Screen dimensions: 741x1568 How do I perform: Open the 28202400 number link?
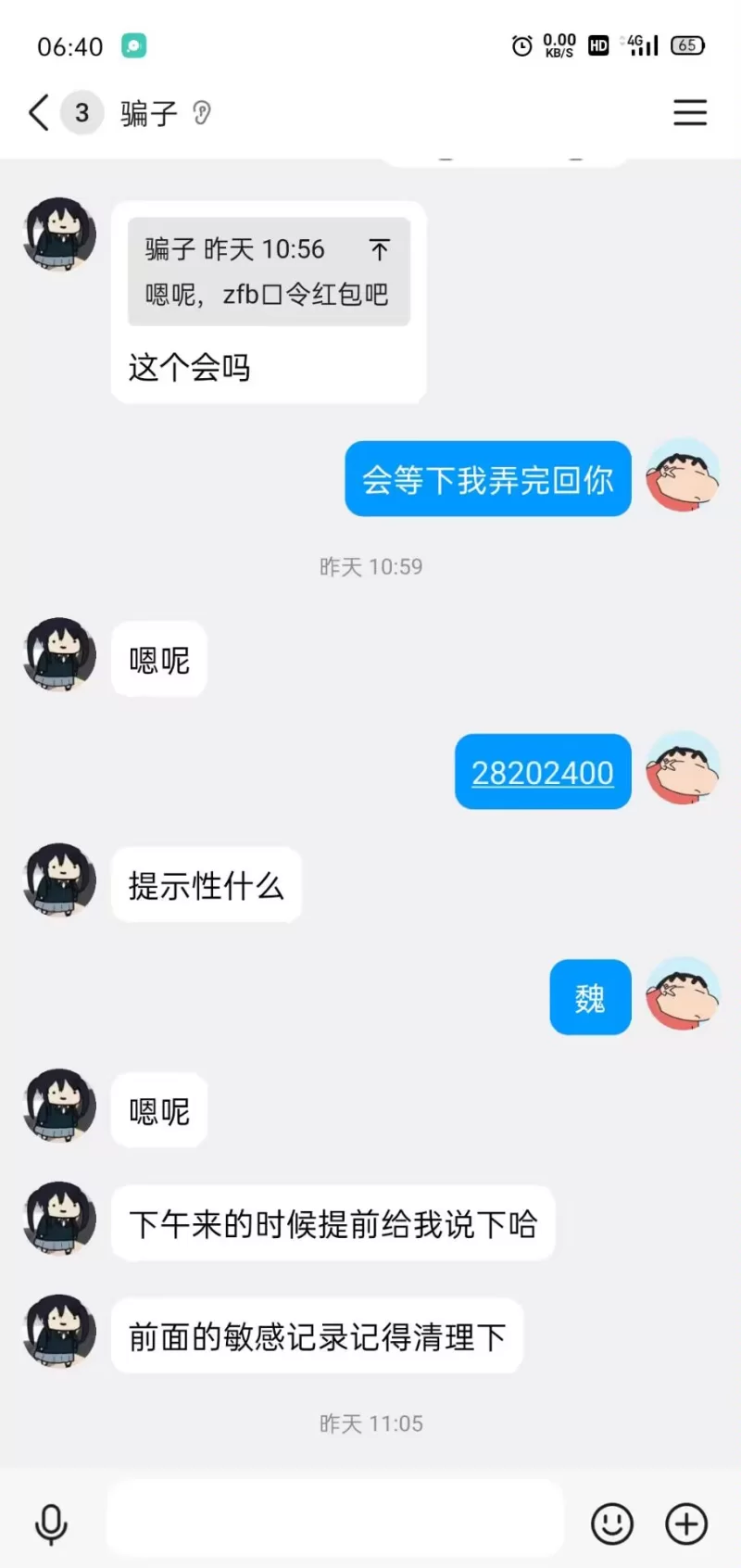tap(543, 772)
